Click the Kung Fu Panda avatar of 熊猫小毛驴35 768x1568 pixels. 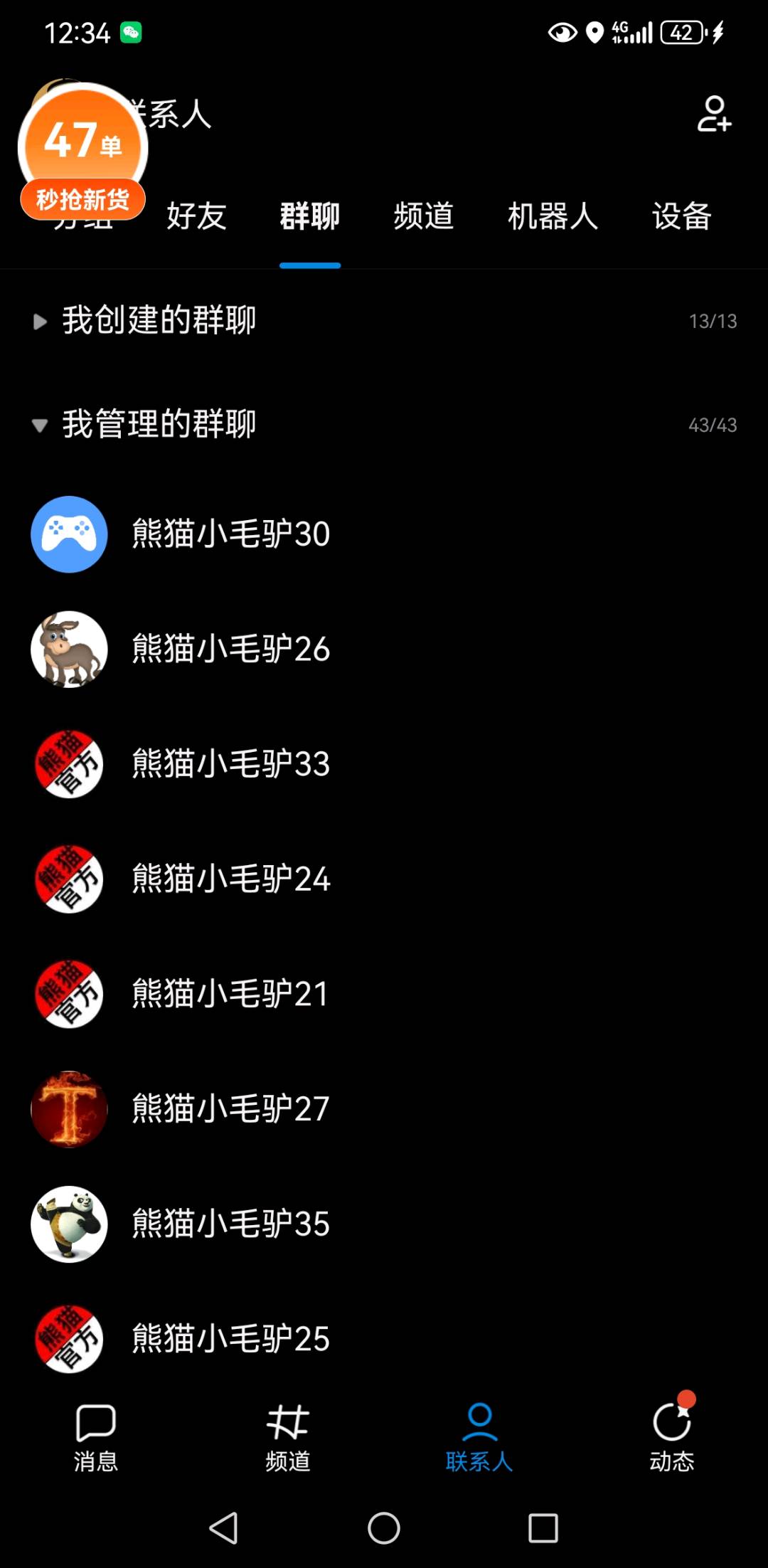click(69, 1225)
